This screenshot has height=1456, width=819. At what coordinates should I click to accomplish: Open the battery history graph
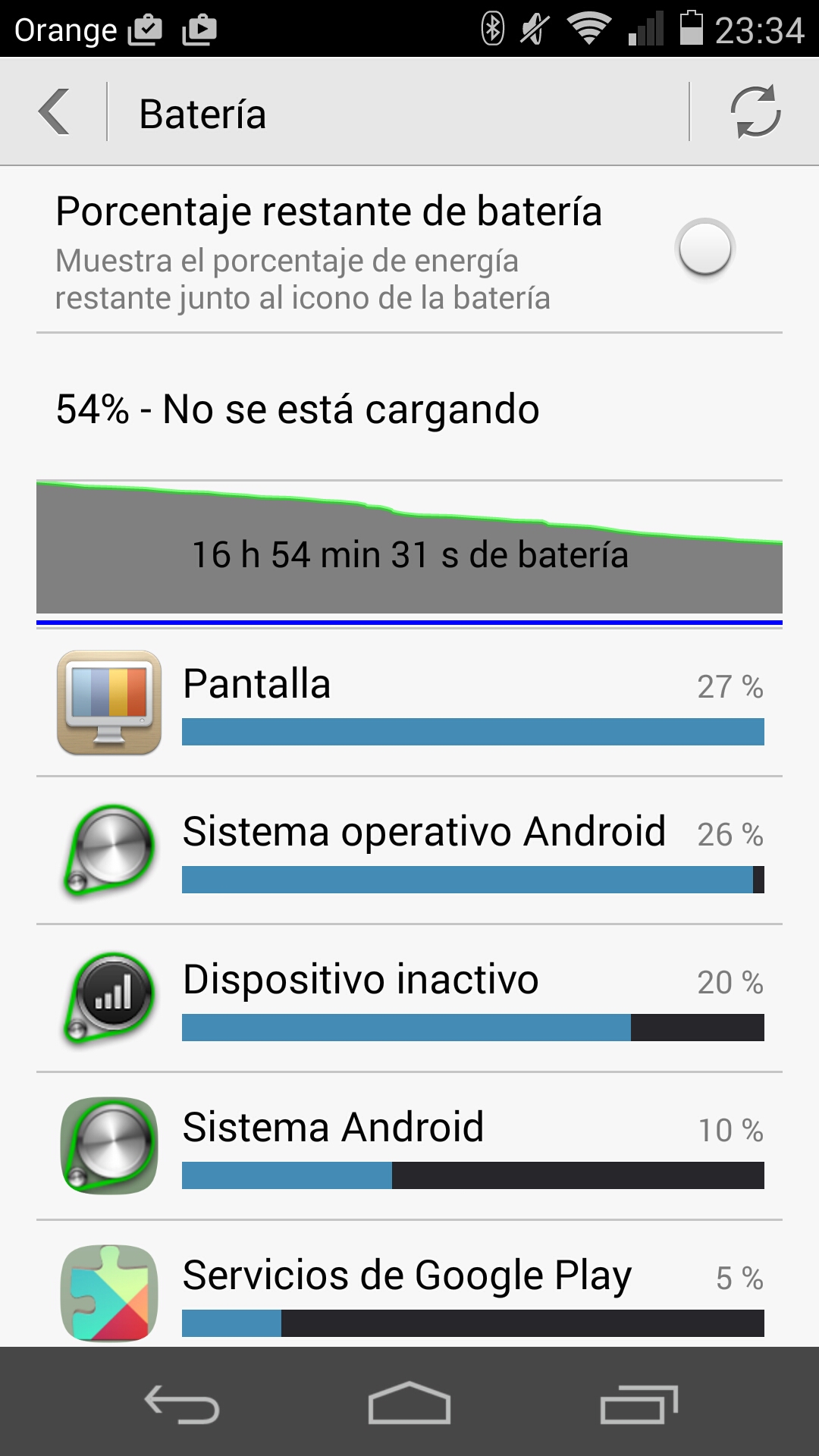pyautogui.click(x=409, y=546)
